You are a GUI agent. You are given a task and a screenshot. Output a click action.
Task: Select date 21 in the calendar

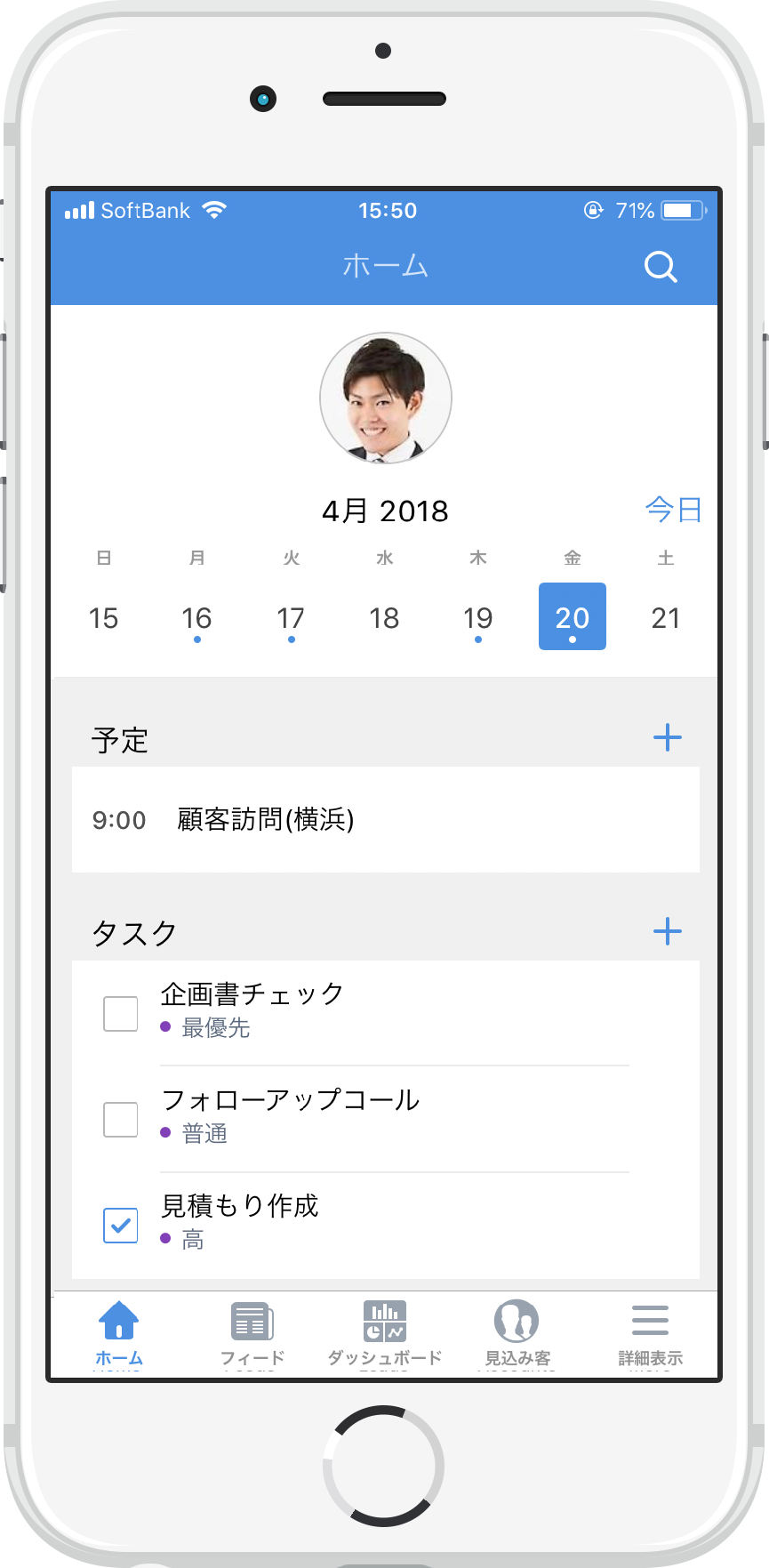tap(665, 618)
